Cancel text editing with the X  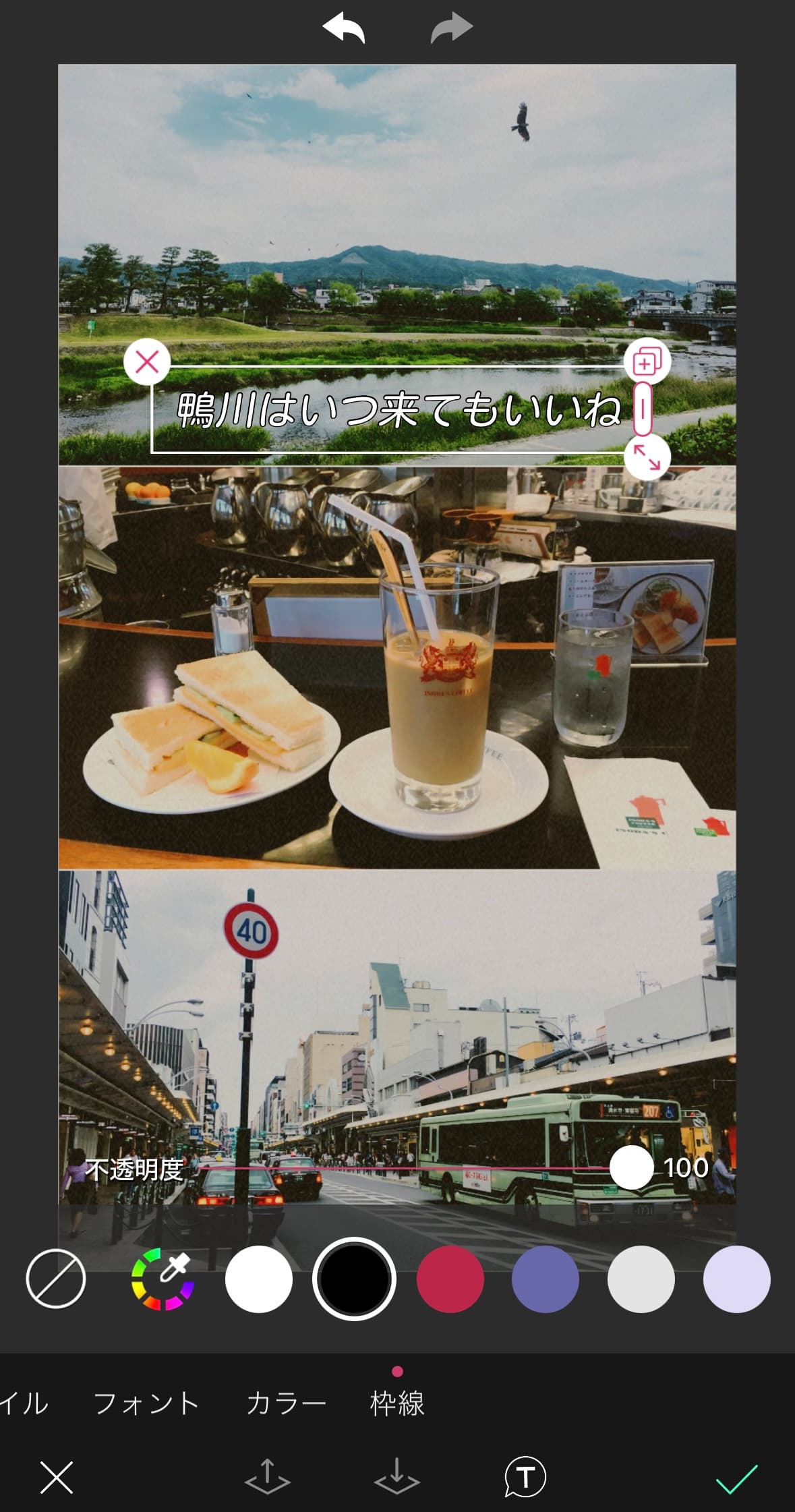[57, 1478]
